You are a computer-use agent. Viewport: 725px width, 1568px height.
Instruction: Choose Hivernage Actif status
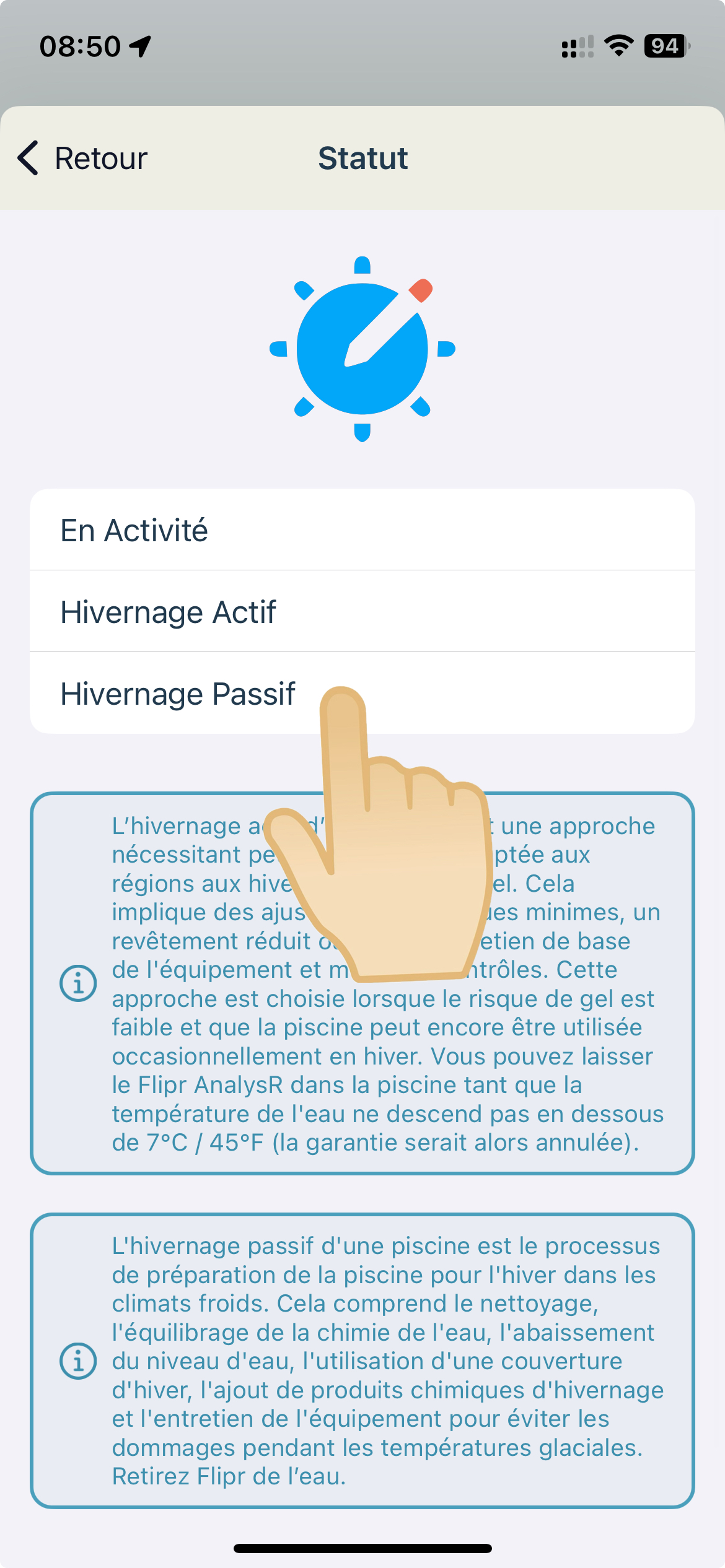[362, 612]
